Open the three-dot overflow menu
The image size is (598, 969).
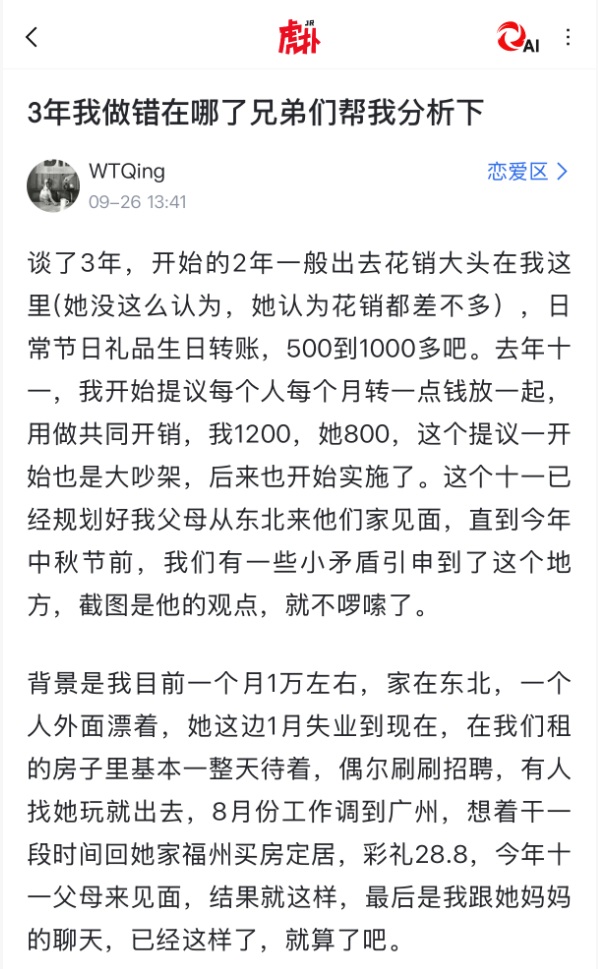568,37
